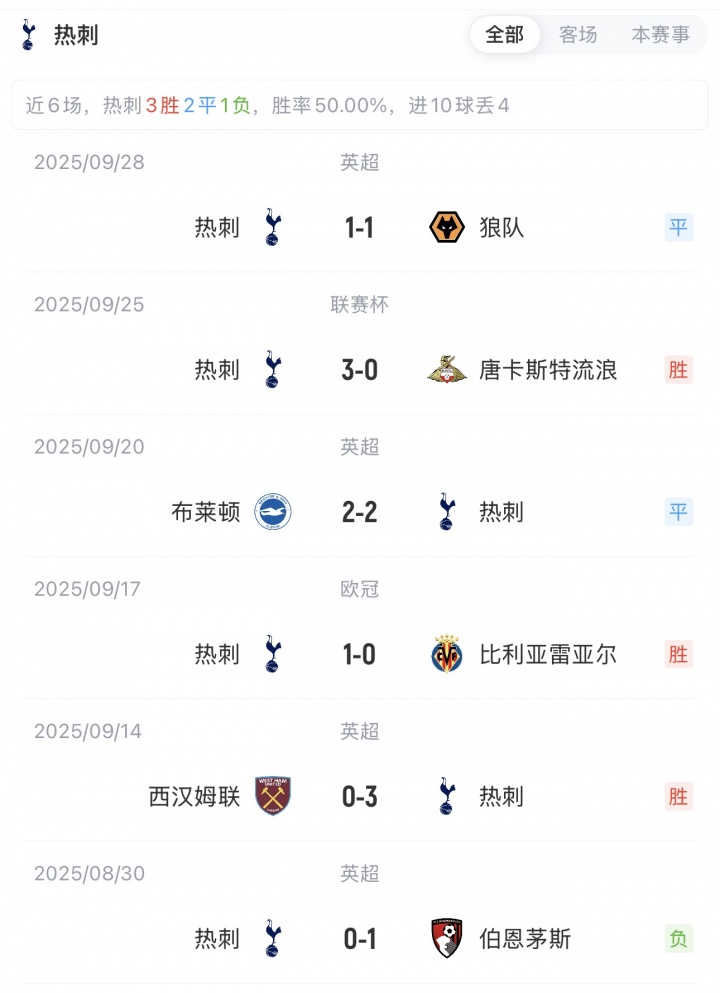Switch to the 客场 tab
This screenshot has height=993, width=720.
[x=578, y=35]
